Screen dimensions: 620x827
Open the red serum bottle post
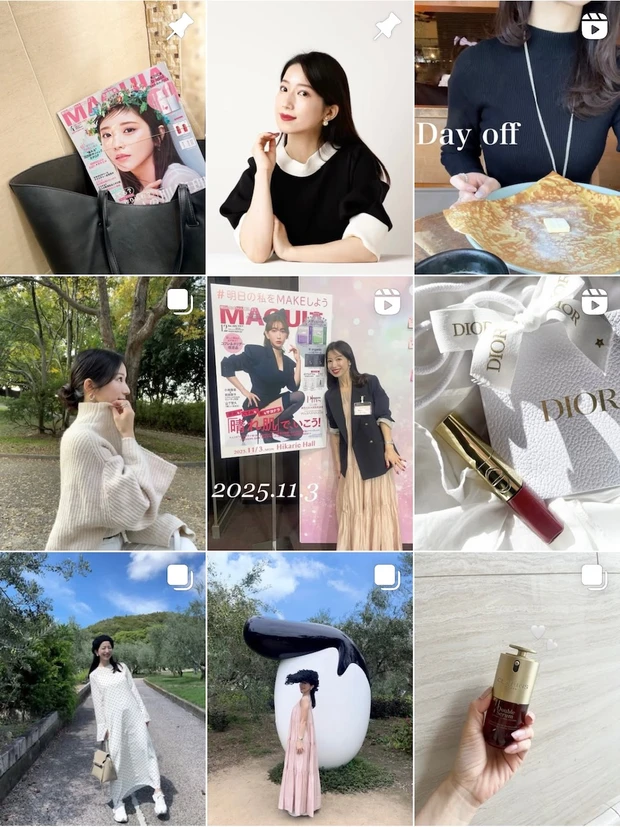point(517,689)
